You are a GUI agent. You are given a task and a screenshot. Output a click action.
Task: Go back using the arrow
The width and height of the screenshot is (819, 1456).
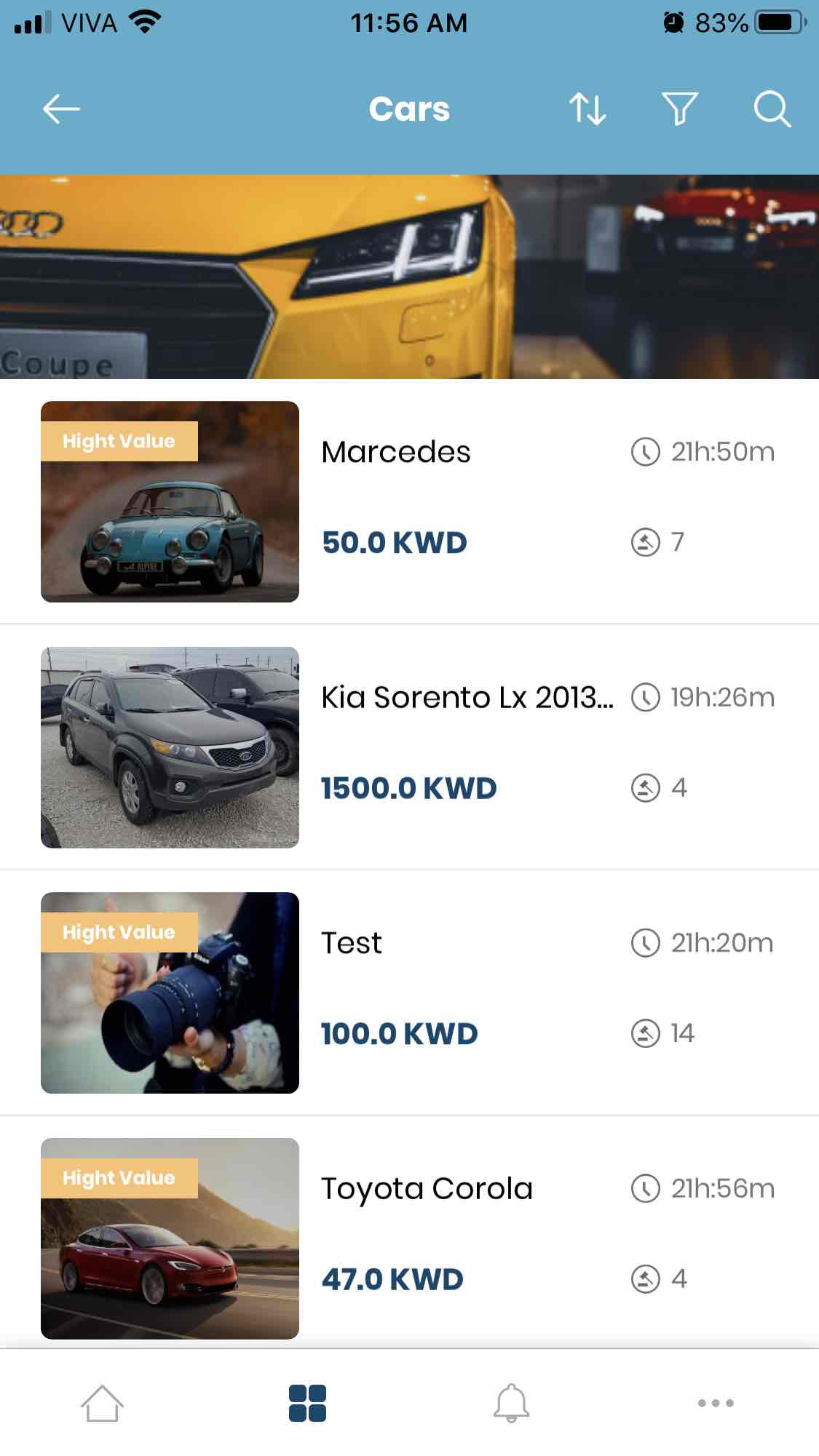(61, 109)
